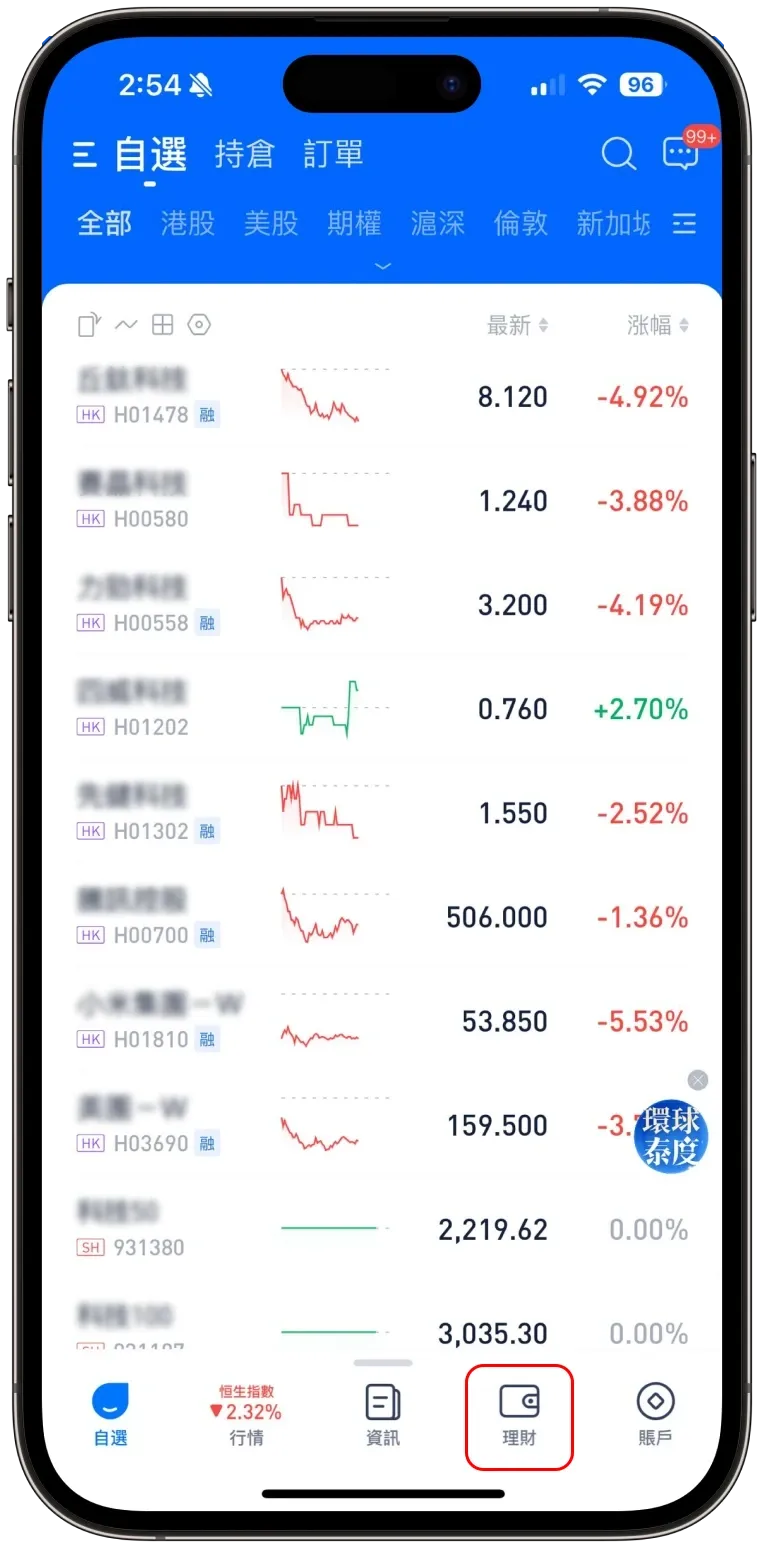Open stock H01202 with +2.70% gain

(x=380, y=709)
